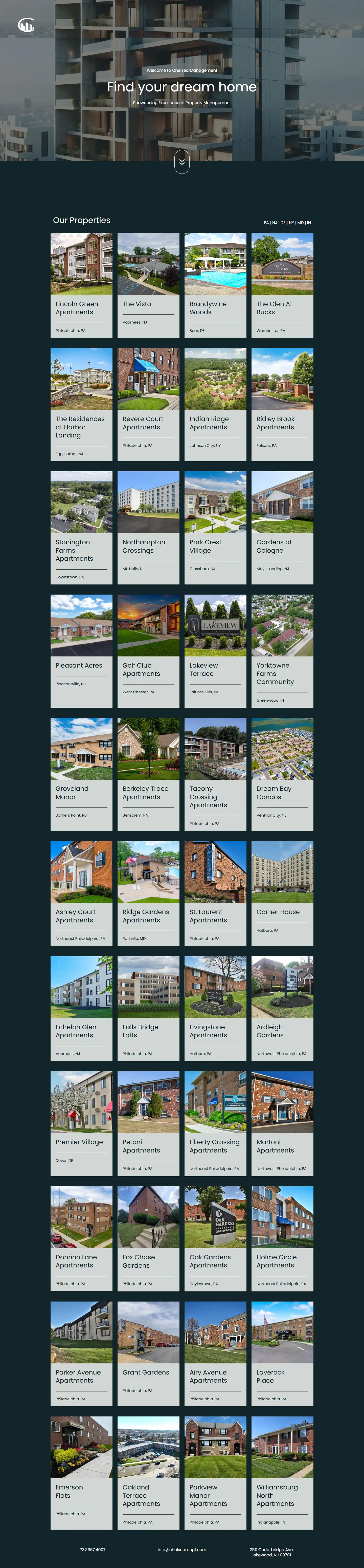Select Lakeview Terrace card

[x=215, y=650]
